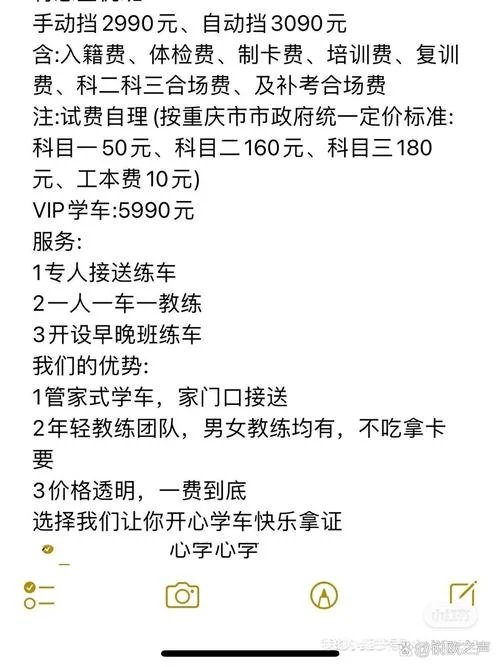Add a photo with the camera icon

(183, 595)
